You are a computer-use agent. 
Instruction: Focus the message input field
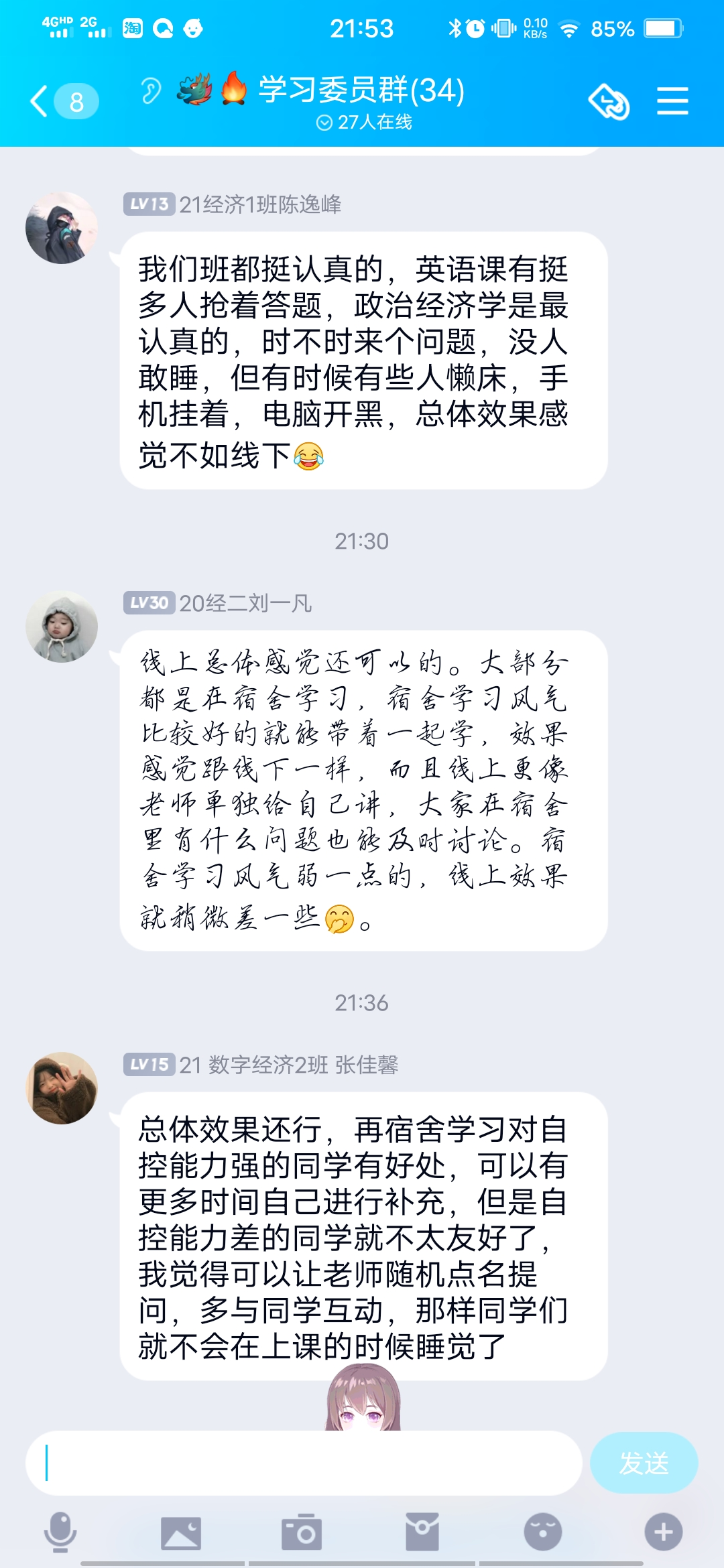[303, 1463]
